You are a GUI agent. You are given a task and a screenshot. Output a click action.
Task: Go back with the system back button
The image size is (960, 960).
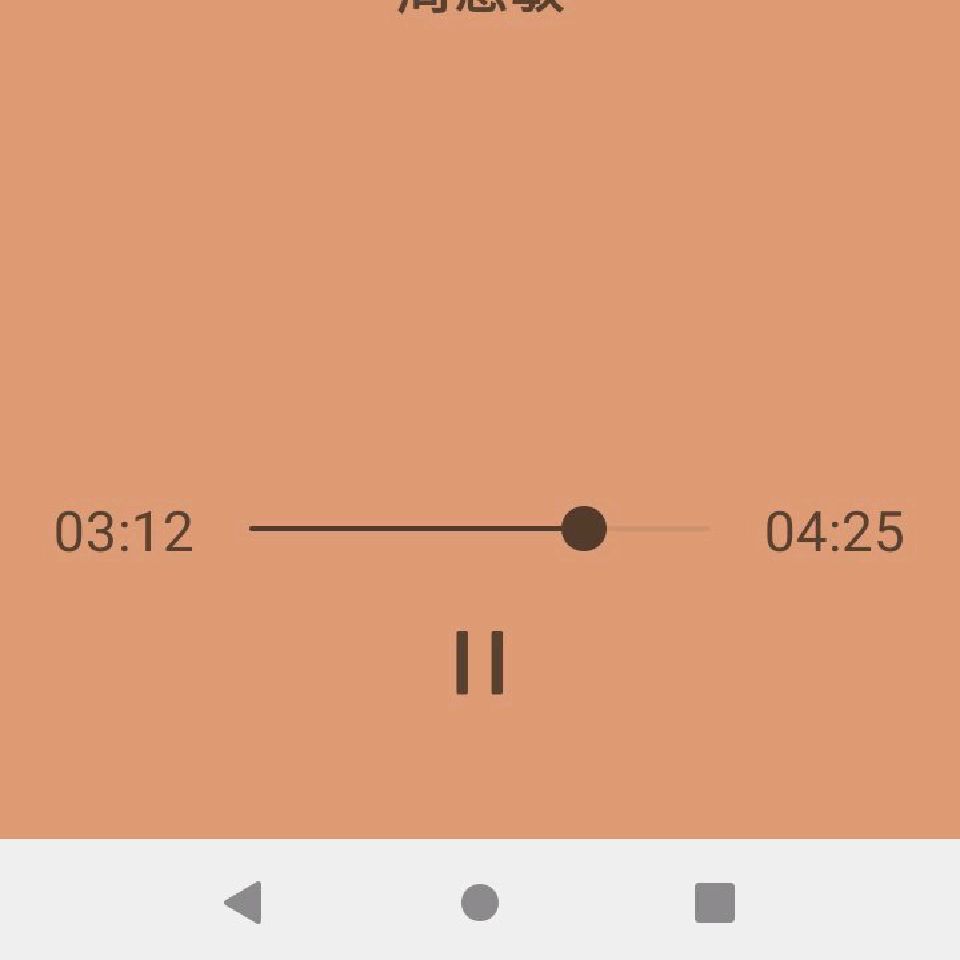click(x=244, y=902)
